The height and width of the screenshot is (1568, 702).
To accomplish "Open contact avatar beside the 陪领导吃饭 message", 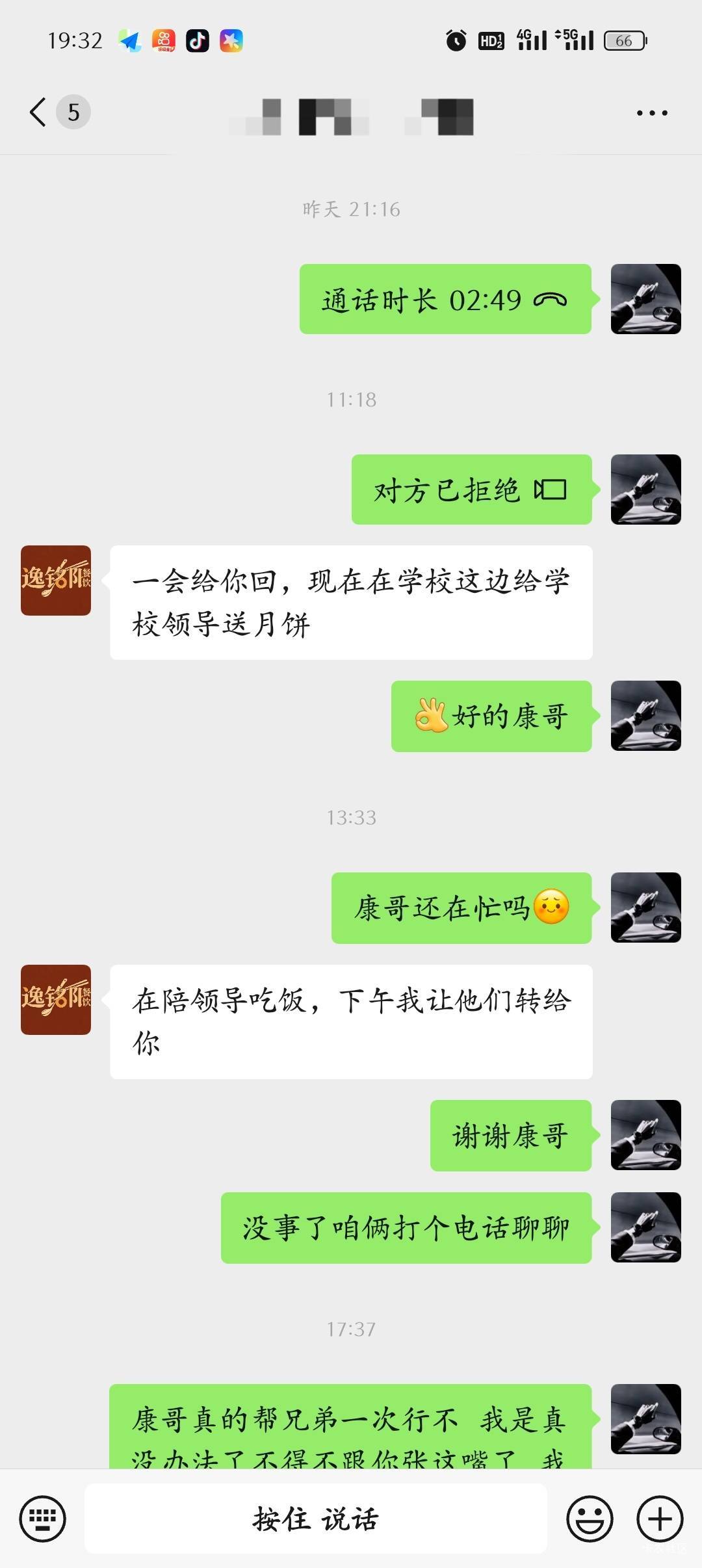I will [x=56, y=1000].
